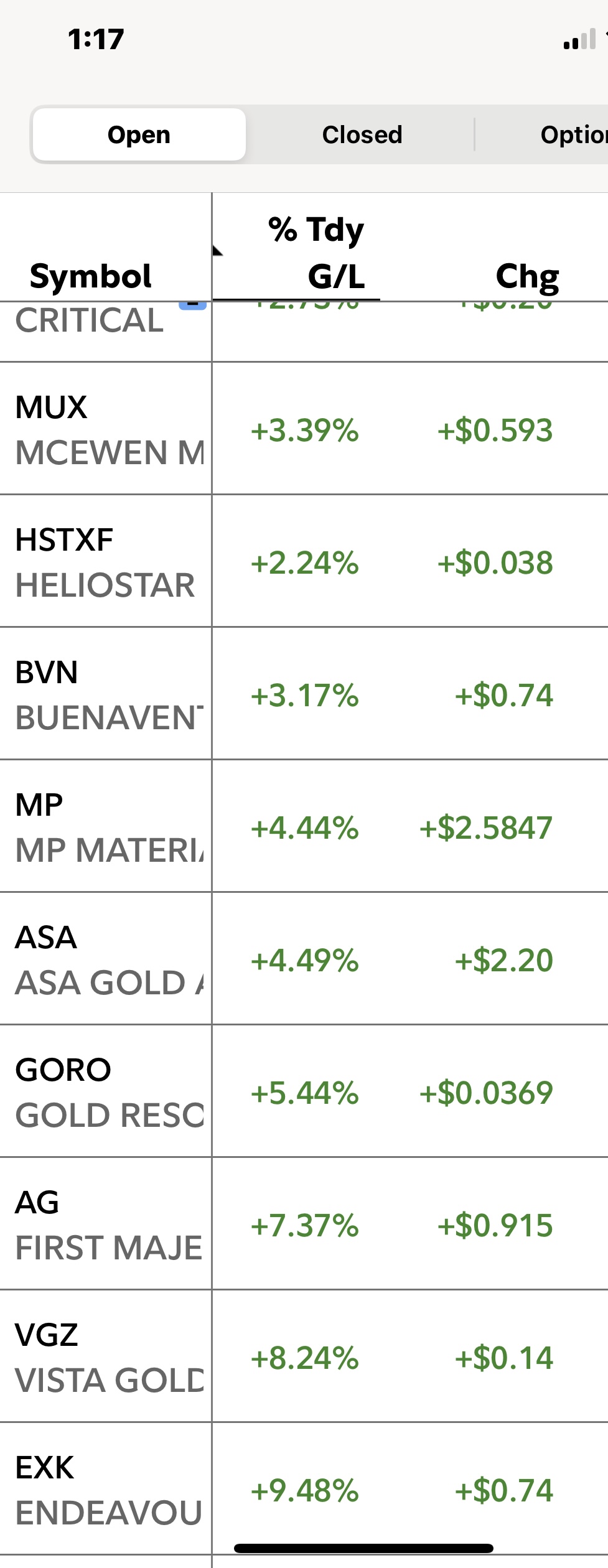Select the AG First Majestic row
The width and height of the screenshot is (608, 1568).
click(x=106, y=1225)
